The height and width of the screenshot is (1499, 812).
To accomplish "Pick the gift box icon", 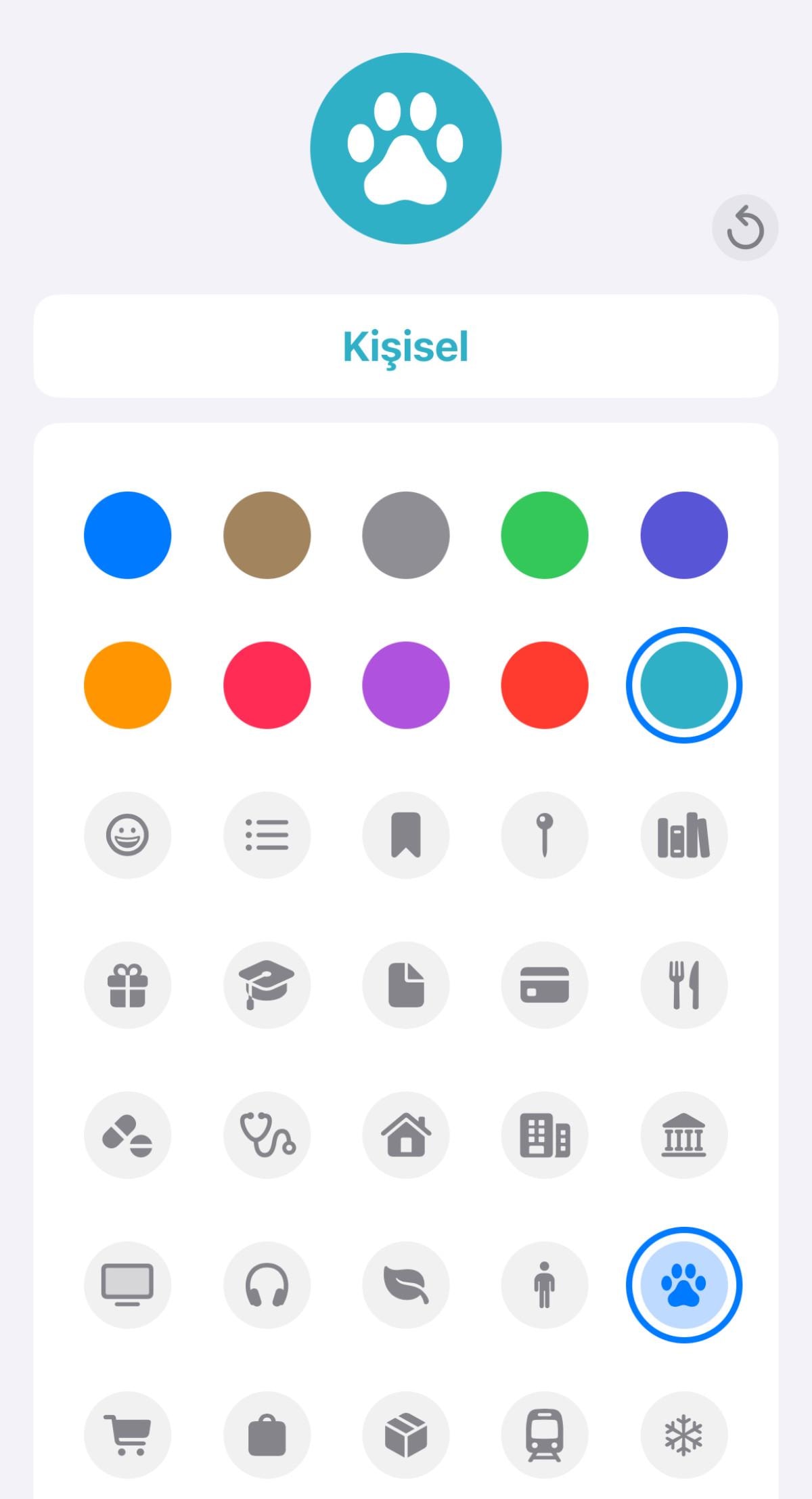I will pyautogui.click(x=128, y=985).
